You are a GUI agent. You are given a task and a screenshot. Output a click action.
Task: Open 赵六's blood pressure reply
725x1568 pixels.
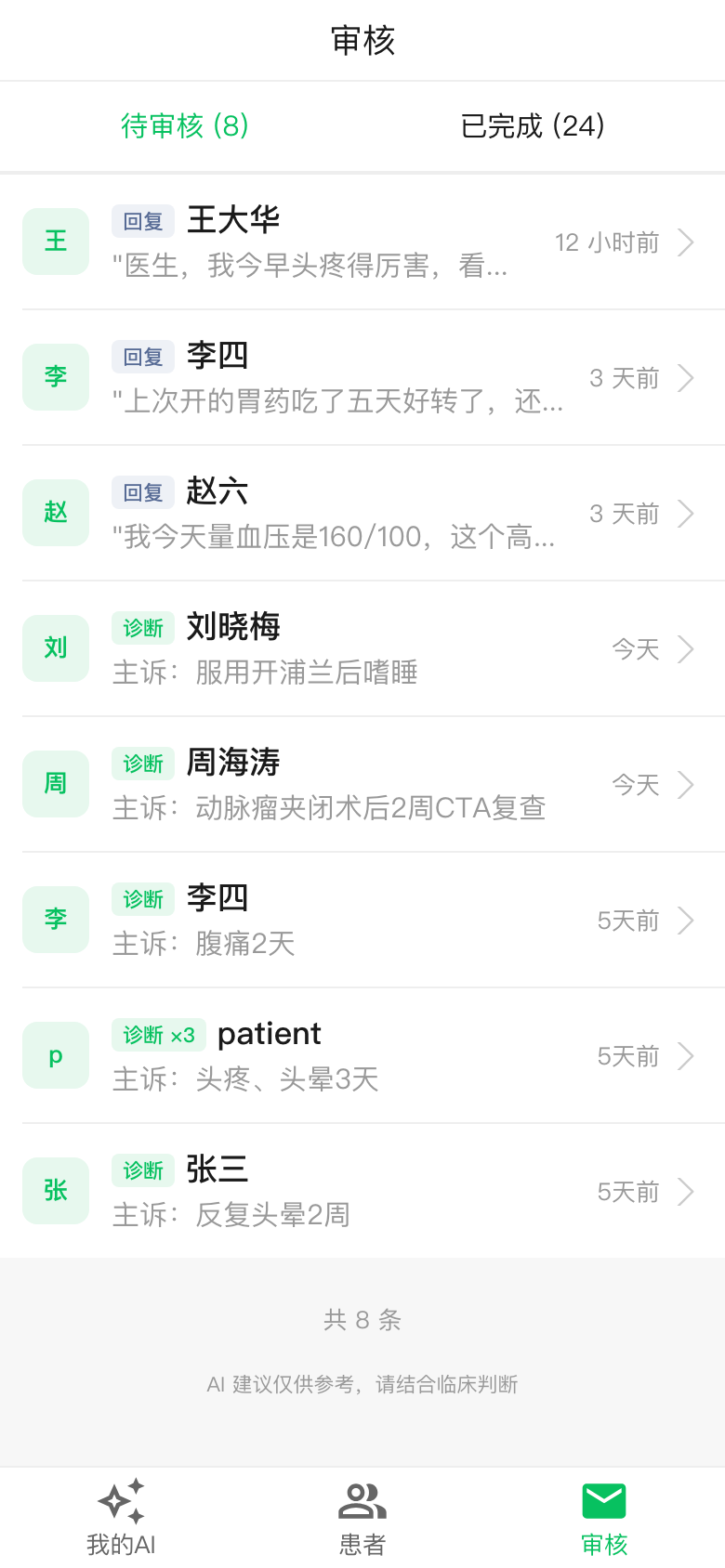(x=362, y=514)
